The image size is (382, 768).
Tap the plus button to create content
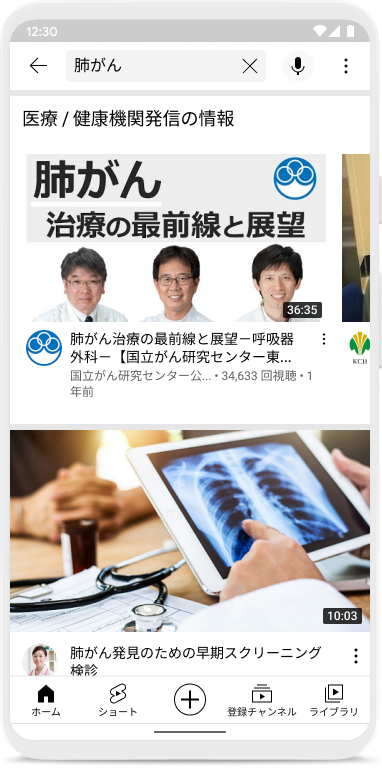pos(190,699)
